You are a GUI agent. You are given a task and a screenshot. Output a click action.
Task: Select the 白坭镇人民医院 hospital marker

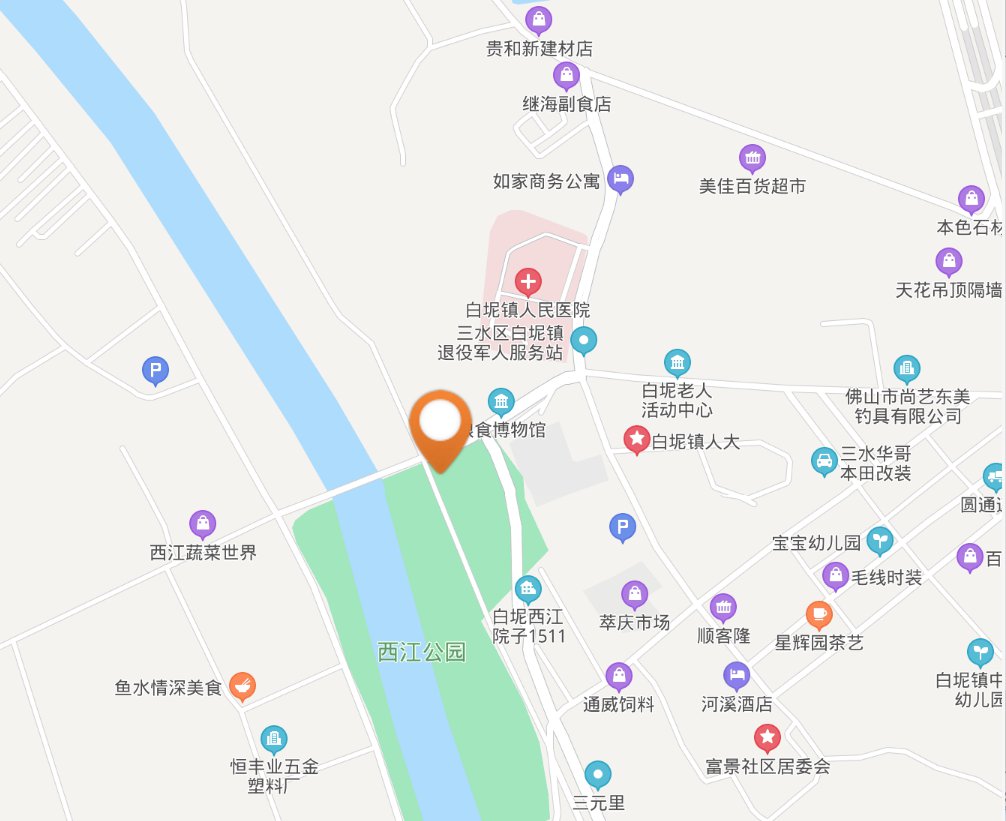pyautogui.click(x=528, y=282)
